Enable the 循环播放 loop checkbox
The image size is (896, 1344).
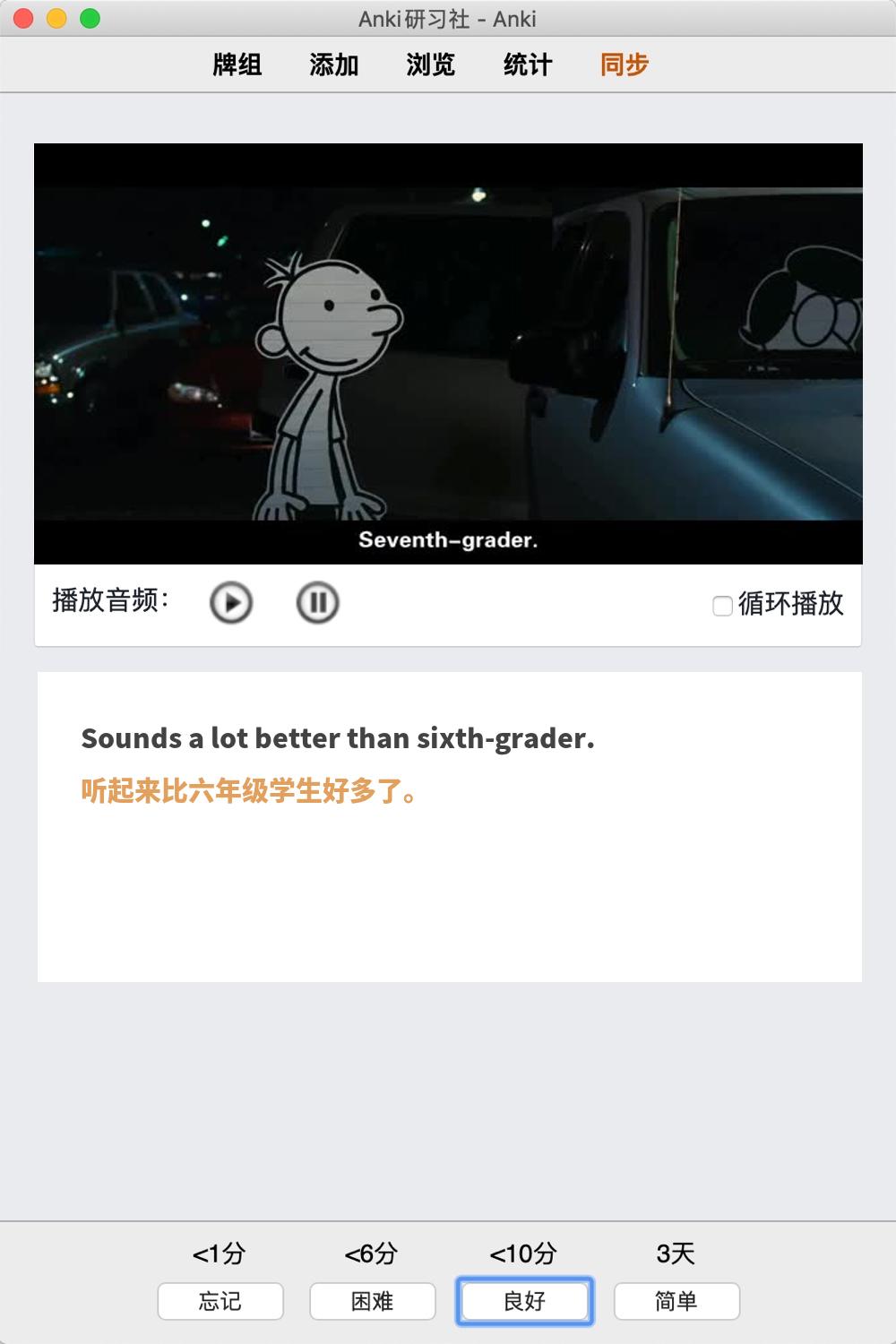click(x=722, y=606)
